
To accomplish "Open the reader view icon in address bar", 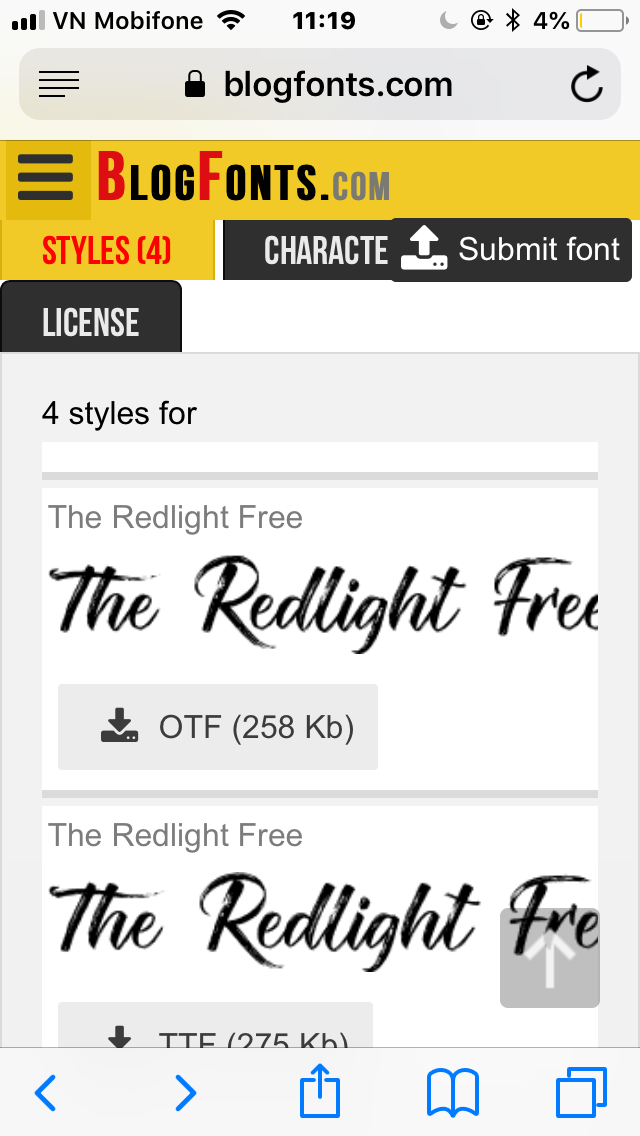I will coord(59,85).
